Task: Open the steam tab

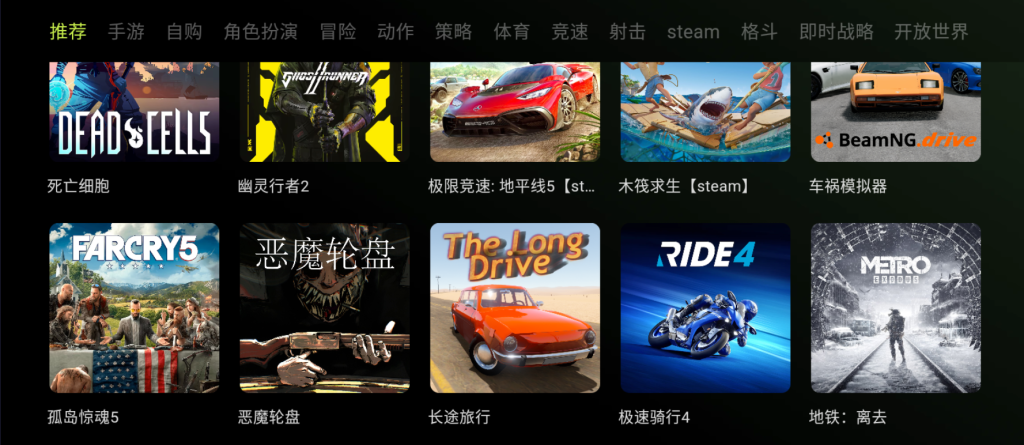Action: 693,31
